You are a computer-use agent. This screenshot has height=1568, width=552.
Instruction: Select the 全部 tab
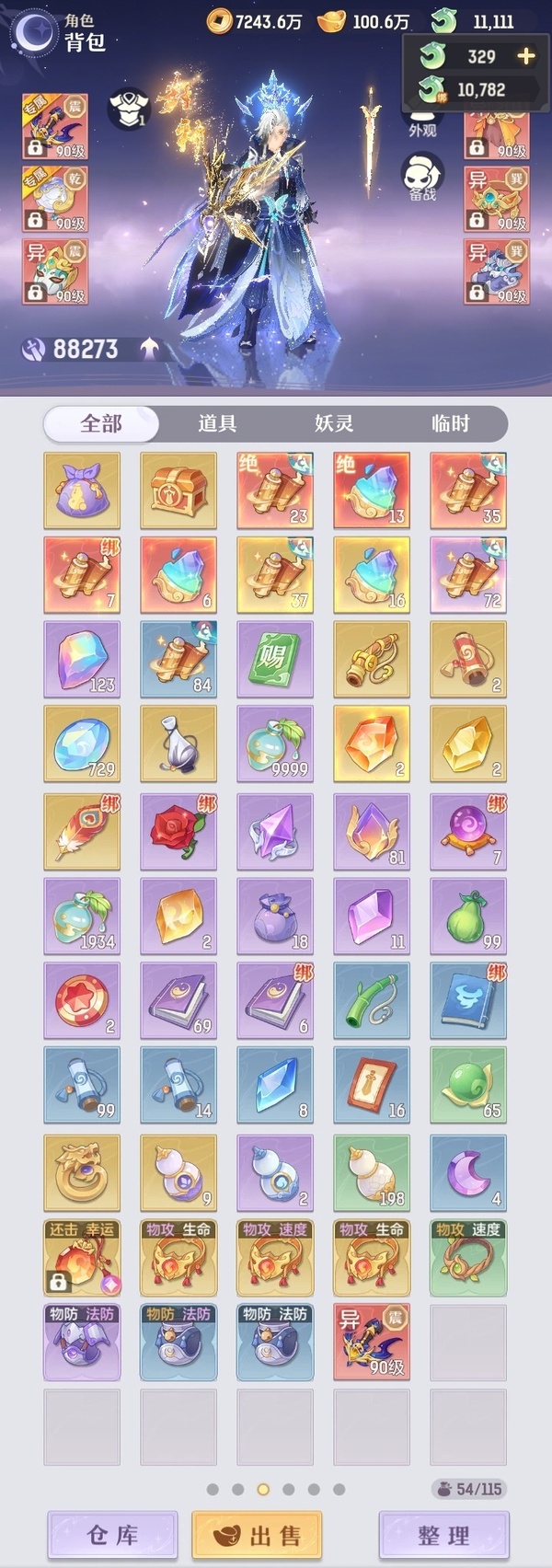[101, 423]
